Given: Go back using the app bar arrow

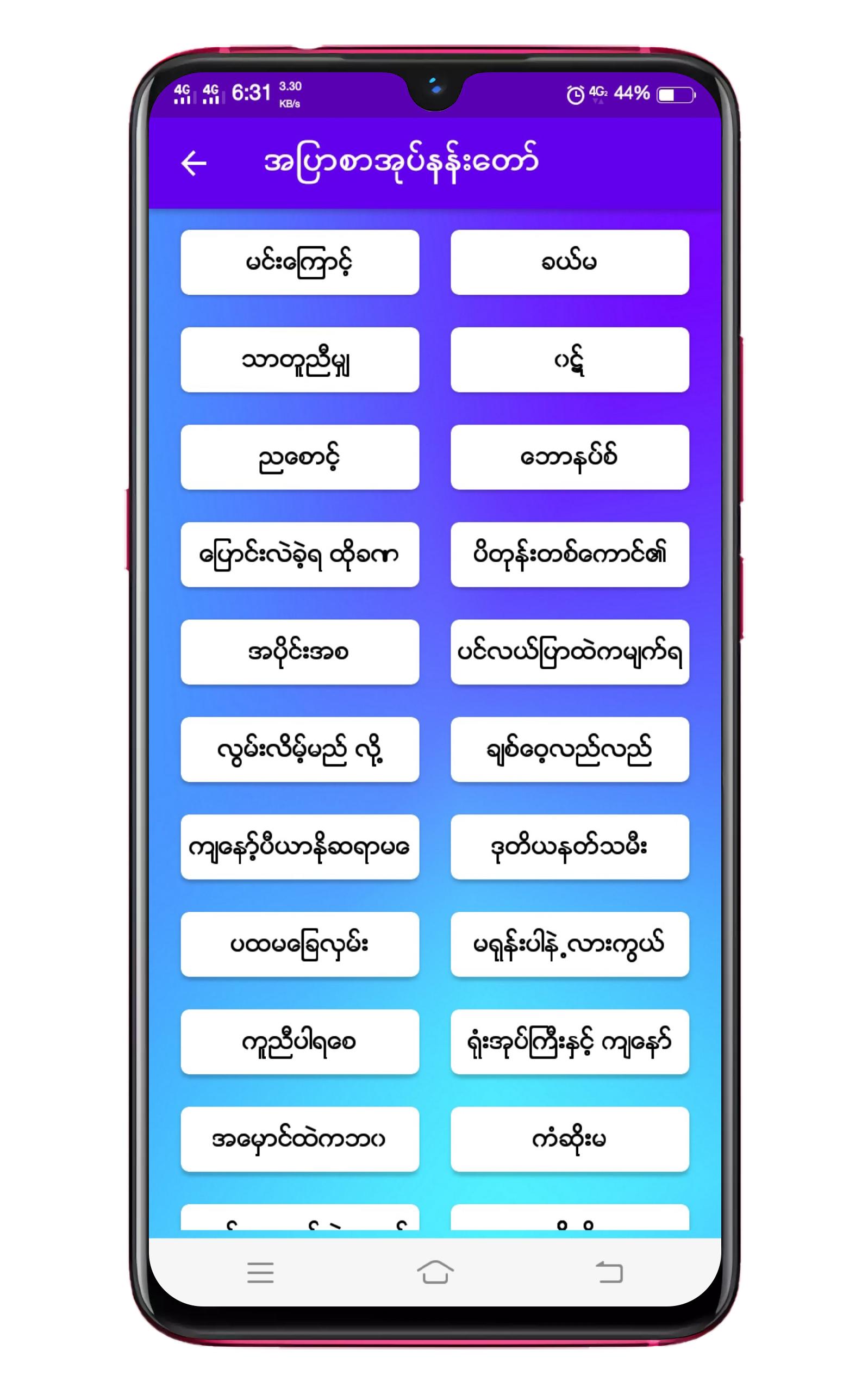Looking at the screenshot, I should (193, 164).
